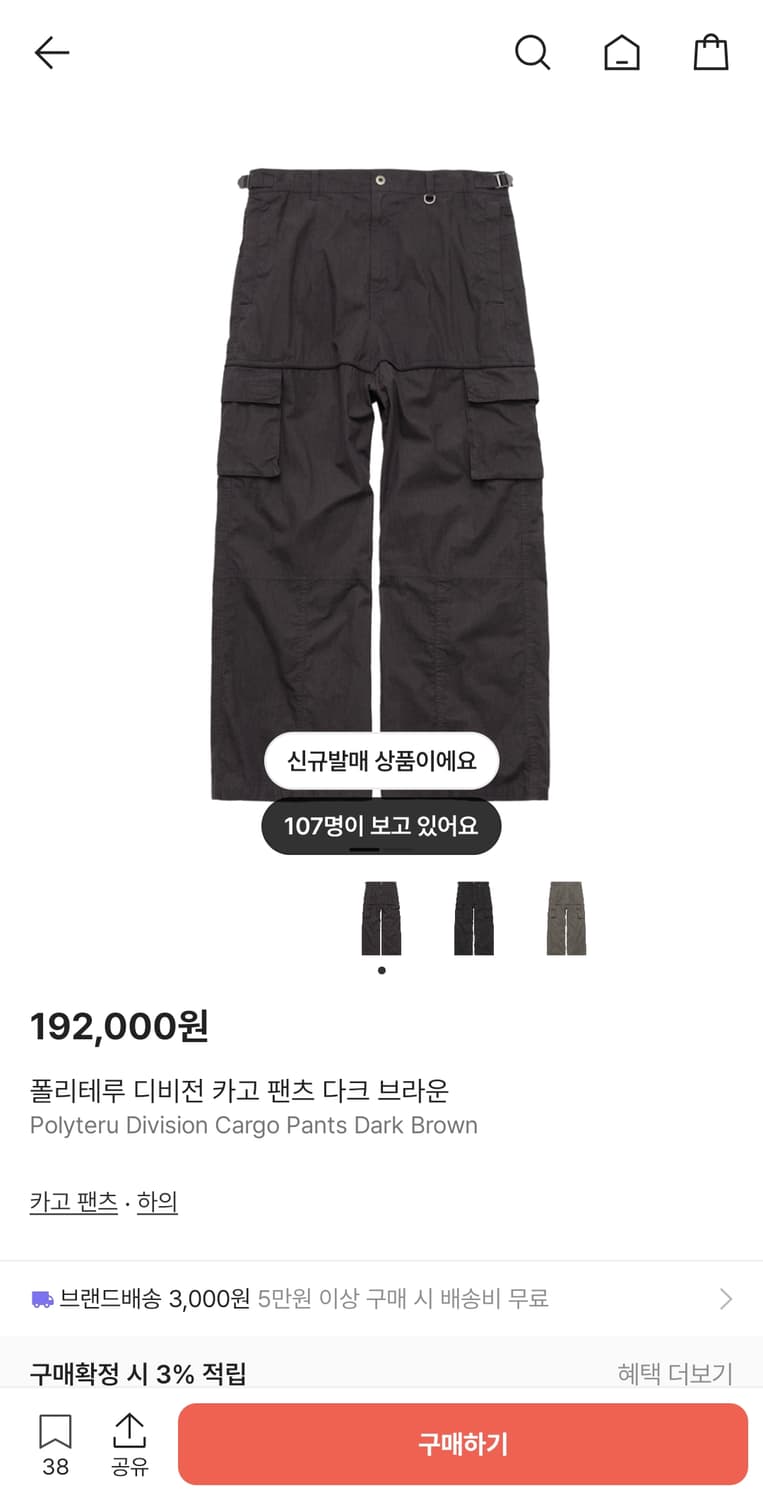Select the 카고 팬츠 category link
Image resolution: width=763 pixels, height=1500 pixels.
(73, 1202)
